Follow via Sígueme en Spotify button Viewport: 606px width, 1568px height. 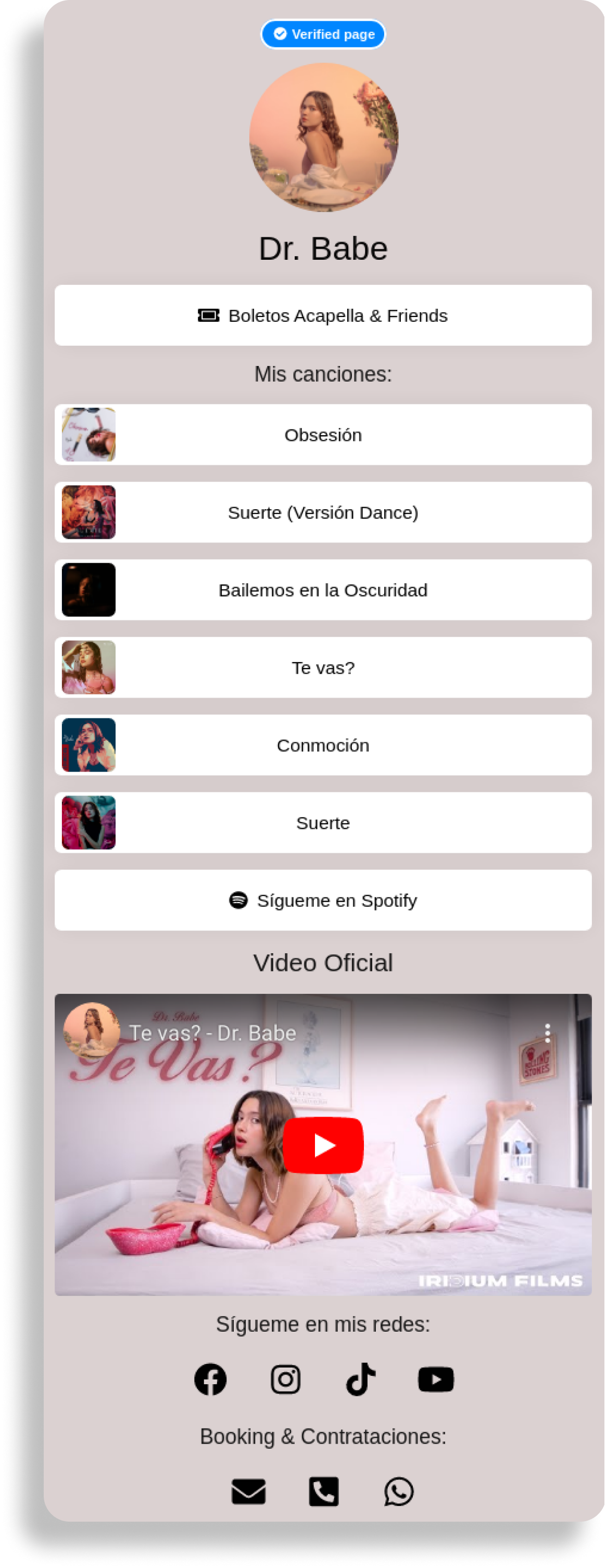pyautogui.click(x=322, y=900)
